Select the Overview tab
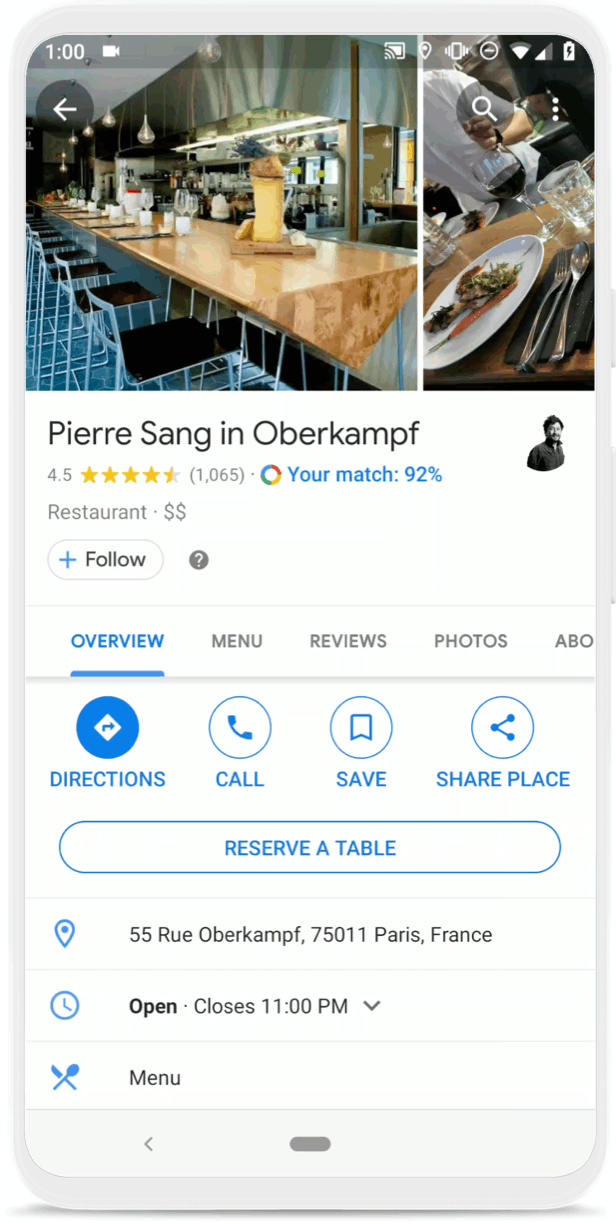The width and height of the screenshot is (616, 1224). pos(117,641)
